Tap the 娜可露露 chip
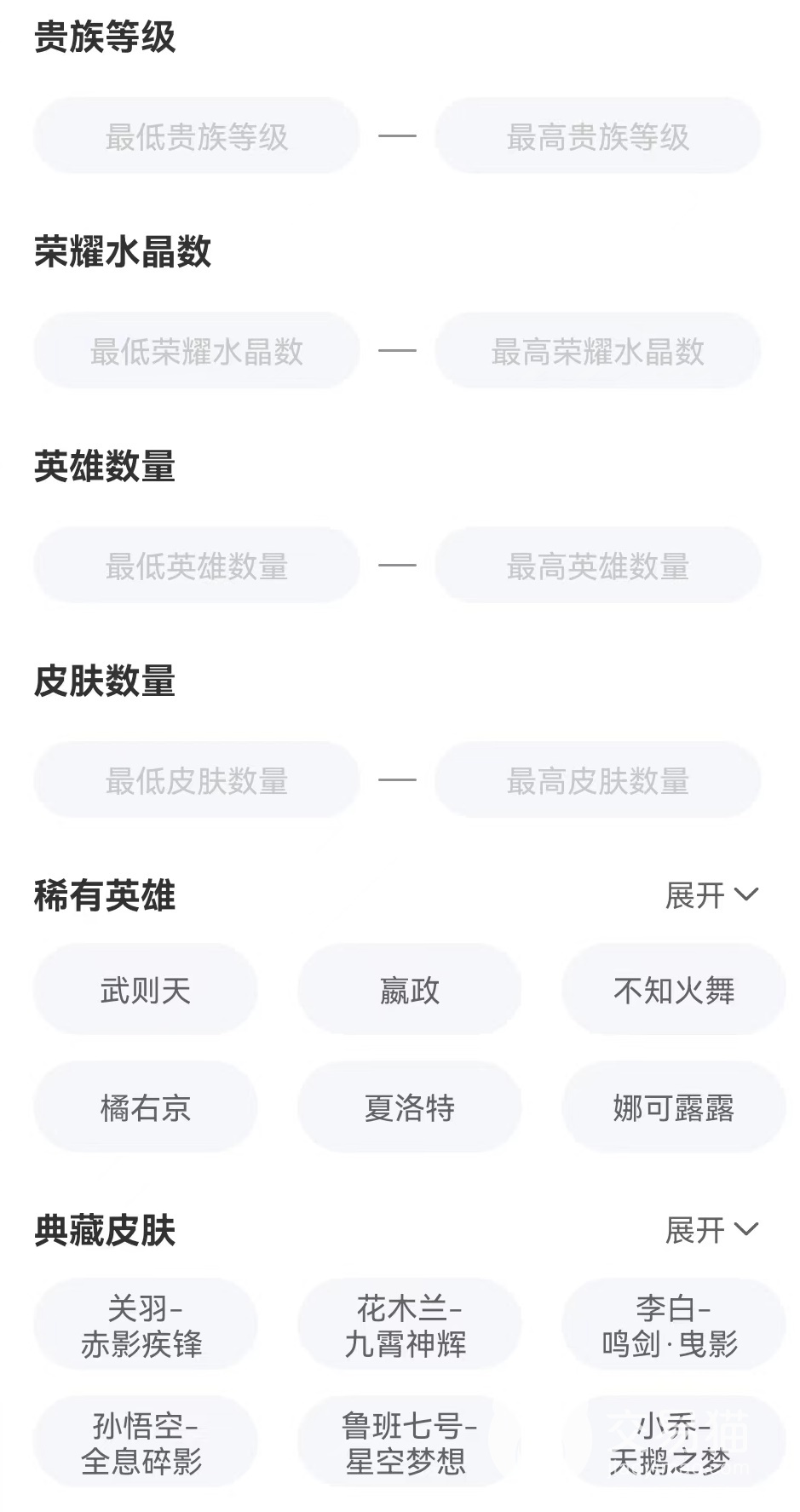Viewport: 800px width, 1512px height. tap(673, 1107)
